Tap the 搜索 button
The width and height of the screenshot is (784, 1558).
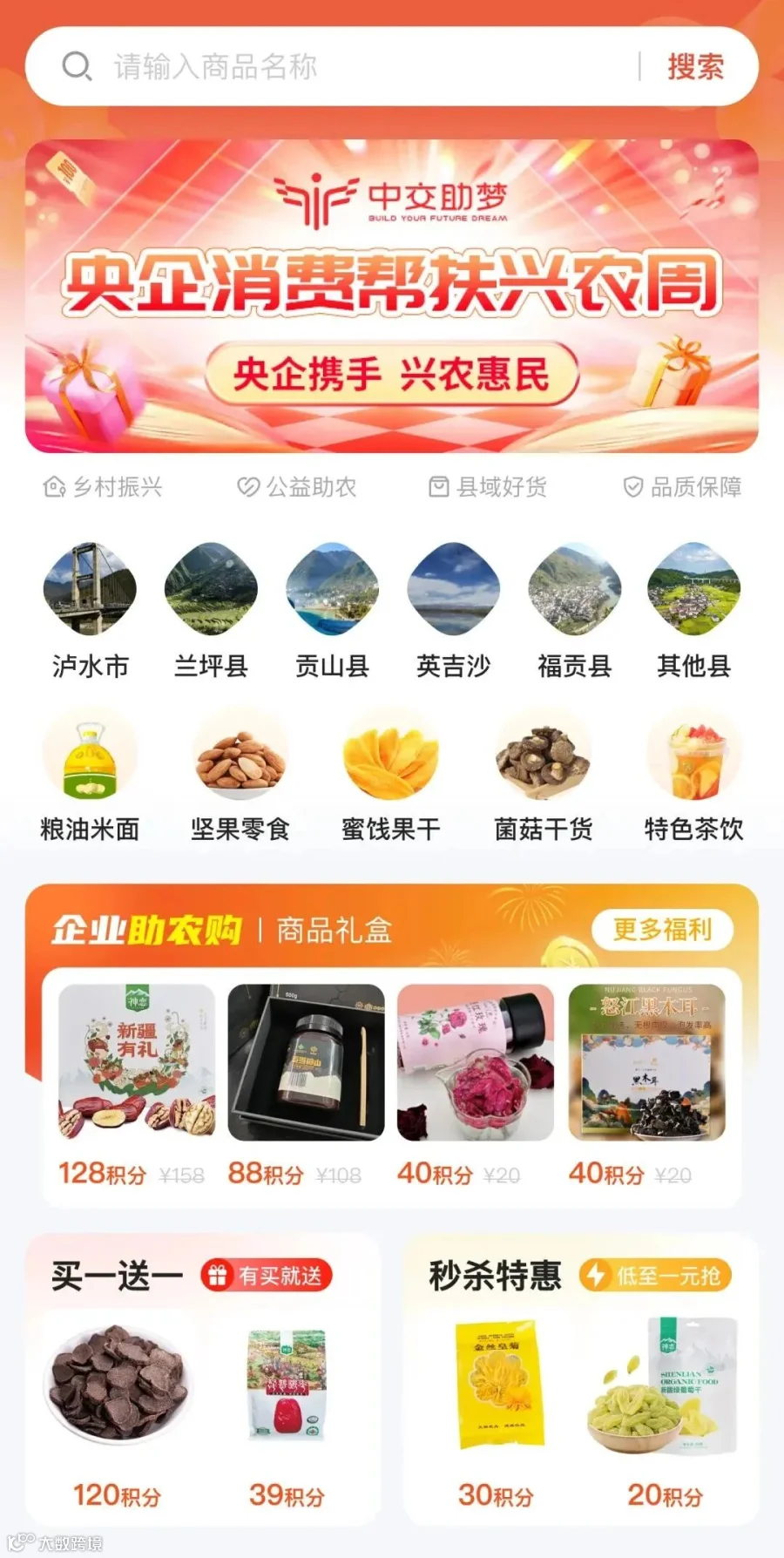tap(695, 66)
